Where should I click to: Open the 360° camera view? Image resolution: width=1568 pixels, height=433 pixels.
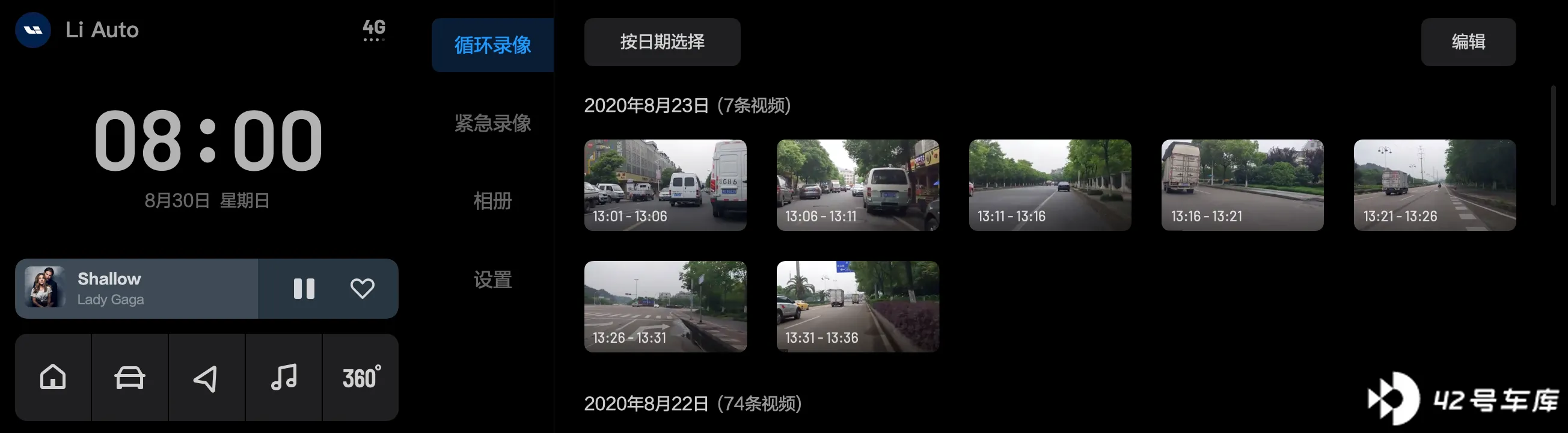[x=361, y=378]
